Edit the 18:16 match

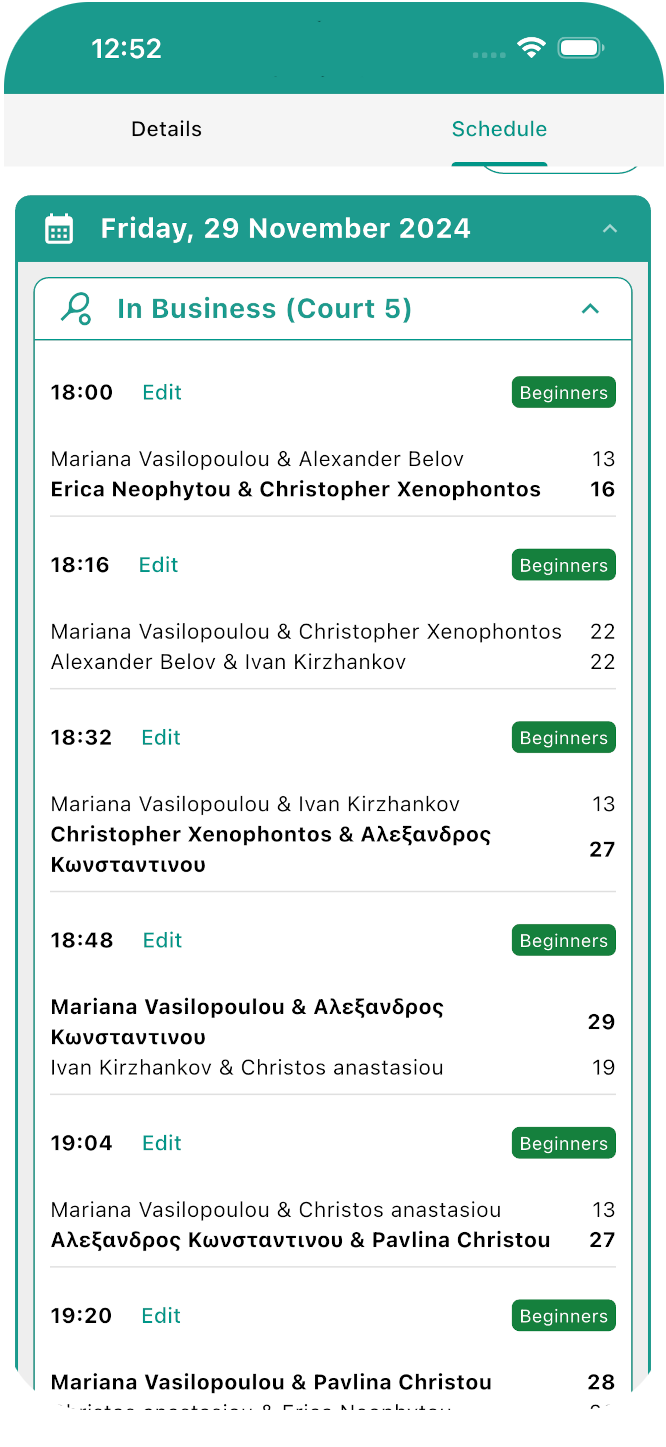tap(158, 565)
